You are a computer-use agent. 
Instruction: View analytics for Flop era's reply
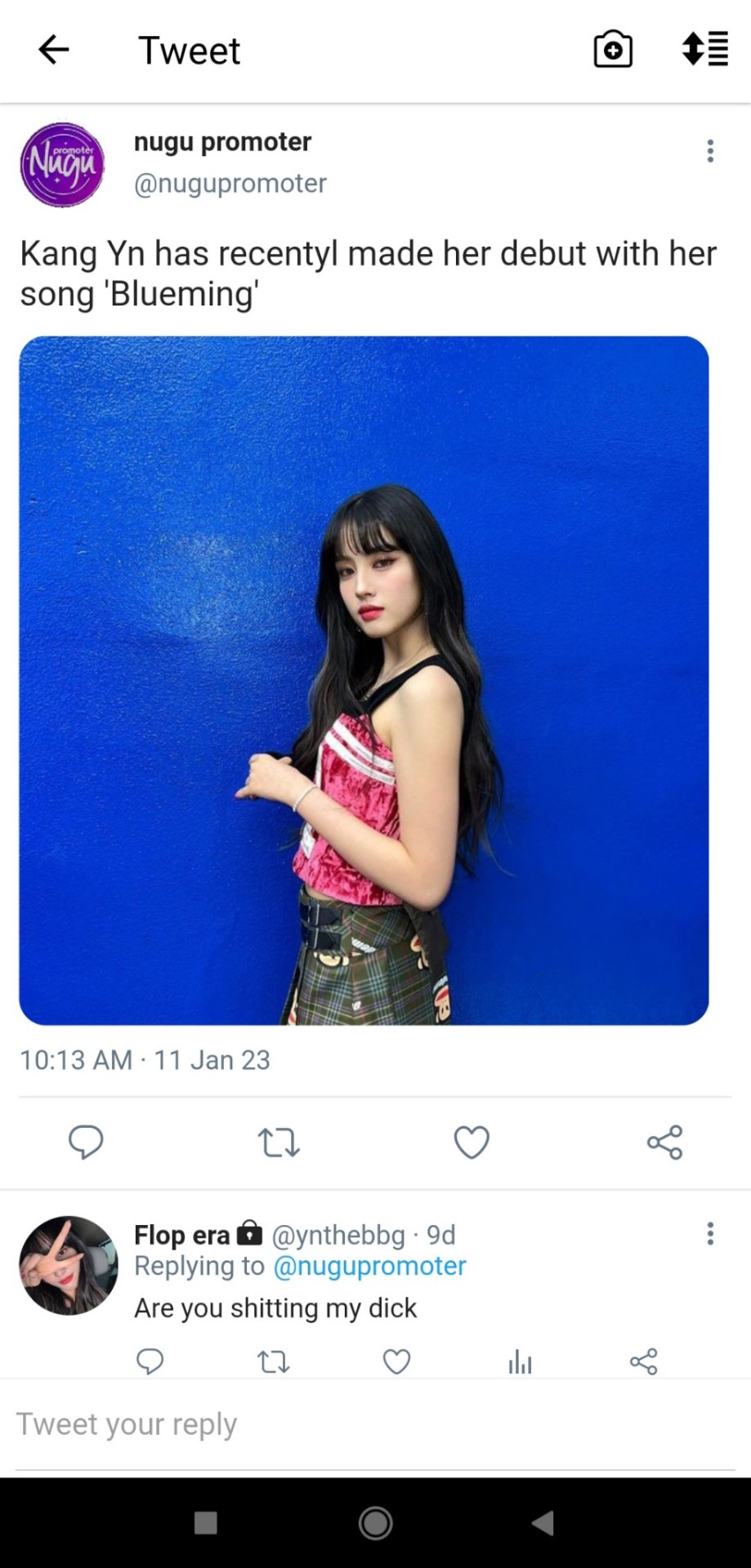tap(520, 1361)
